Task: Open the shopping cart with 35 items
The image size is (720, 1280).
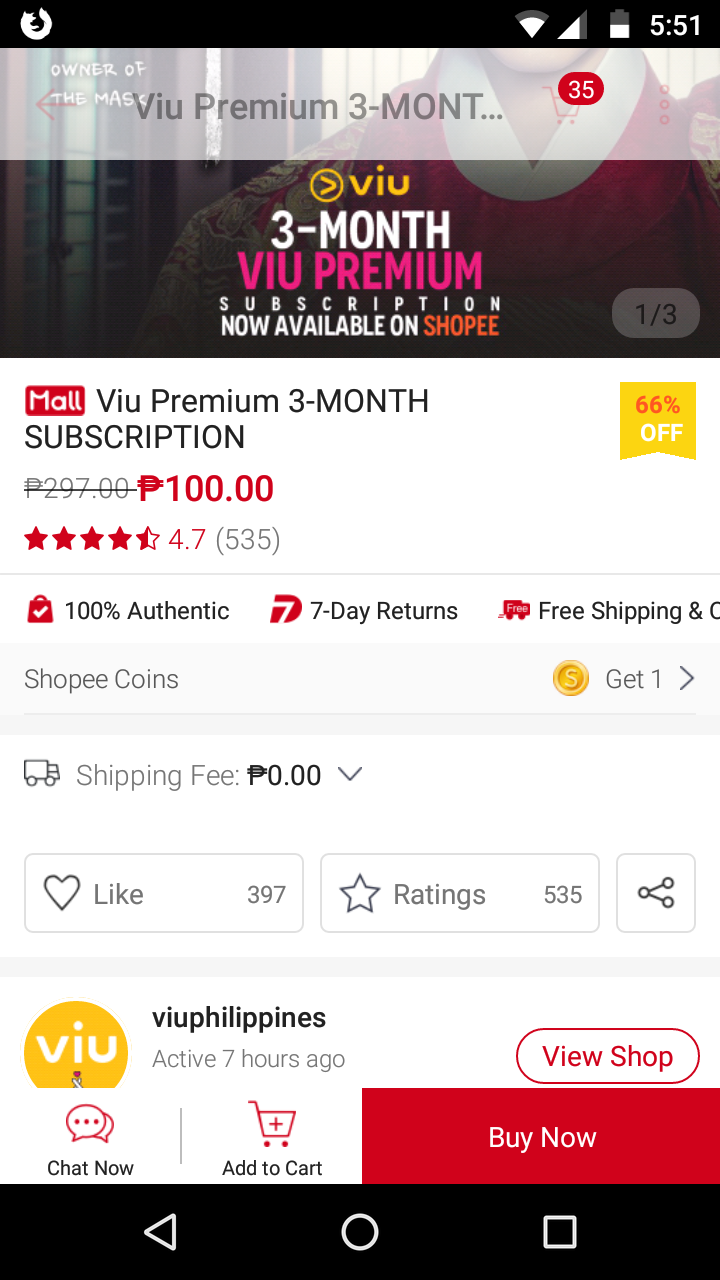Action: (567, 104)
